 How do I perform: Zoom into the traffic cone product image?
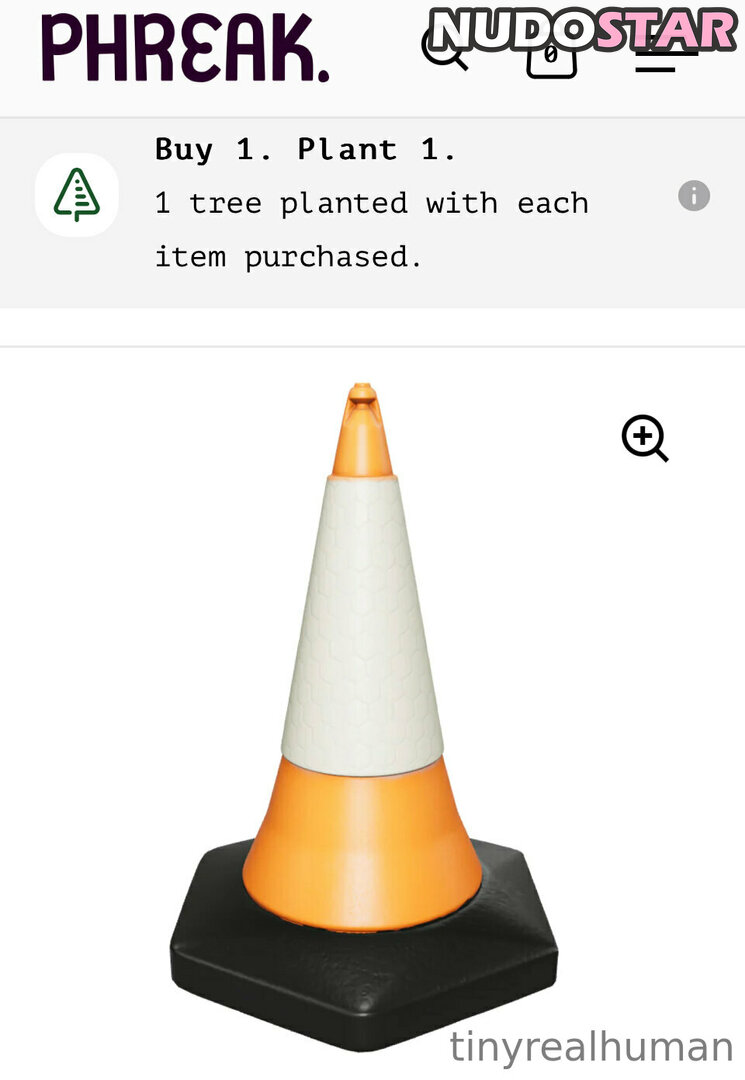(x=645, y=438)
